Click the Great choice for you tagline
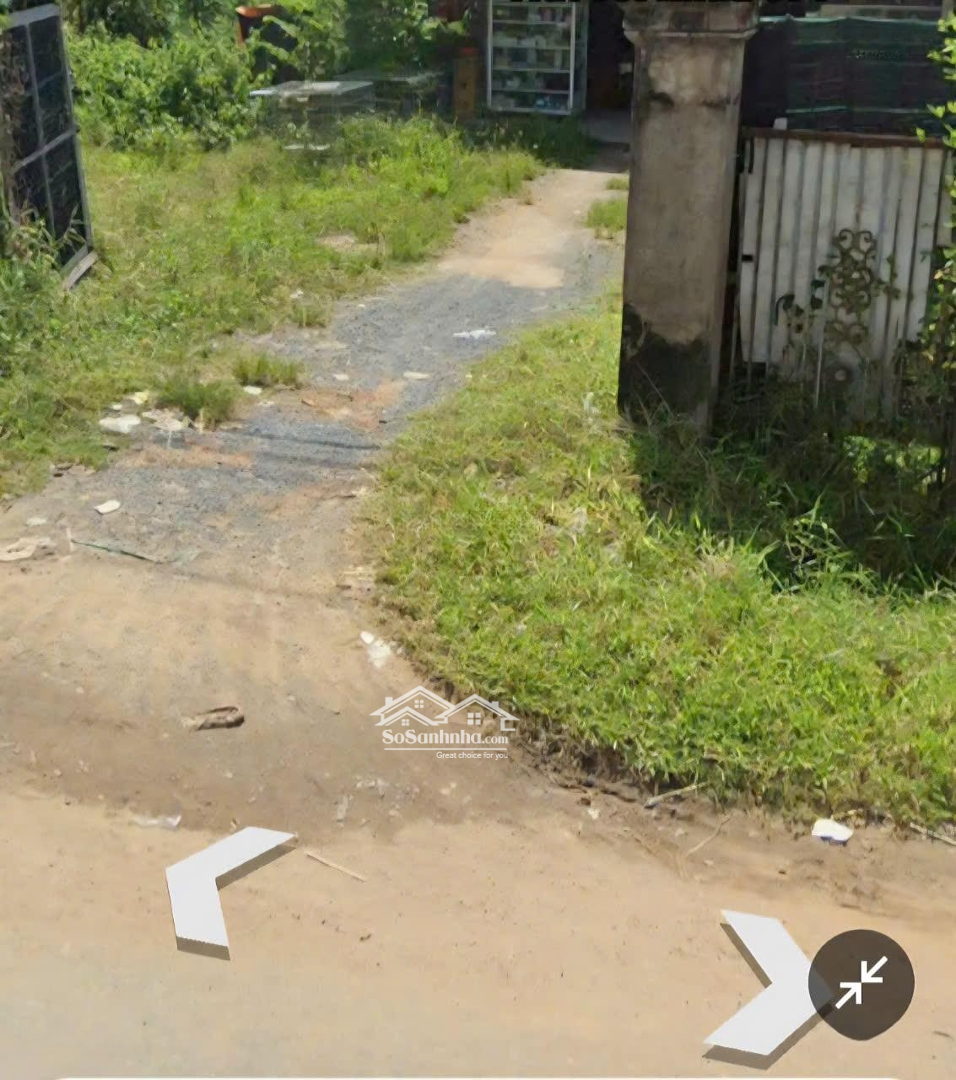Viewport: 956px width, 1080px height. tap(473, 755)
